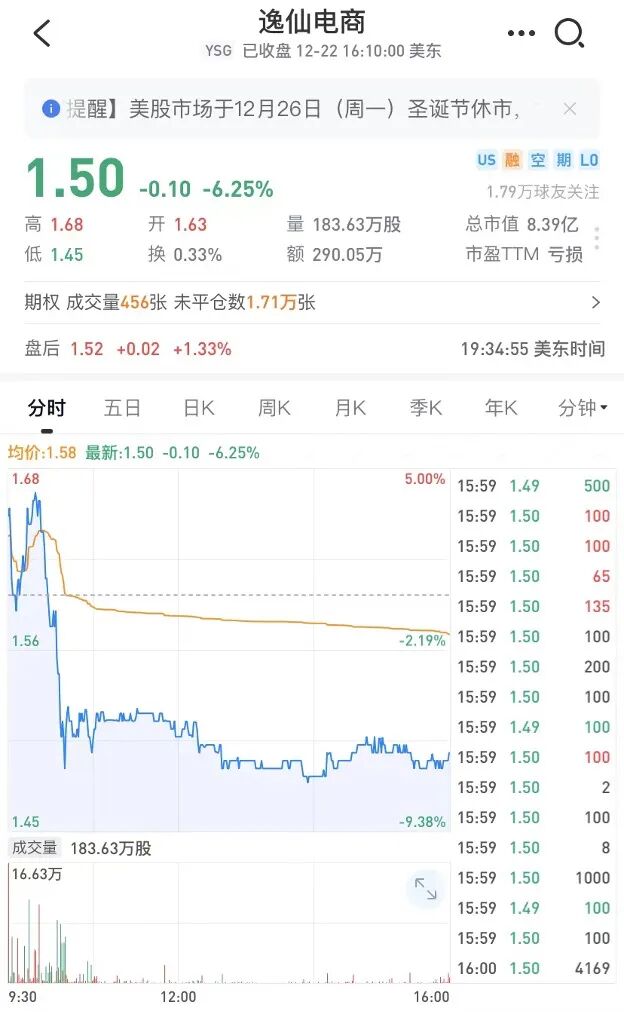Open the options 期权 details row
This screenshot has width=624, height=1012.
point(312,302)
